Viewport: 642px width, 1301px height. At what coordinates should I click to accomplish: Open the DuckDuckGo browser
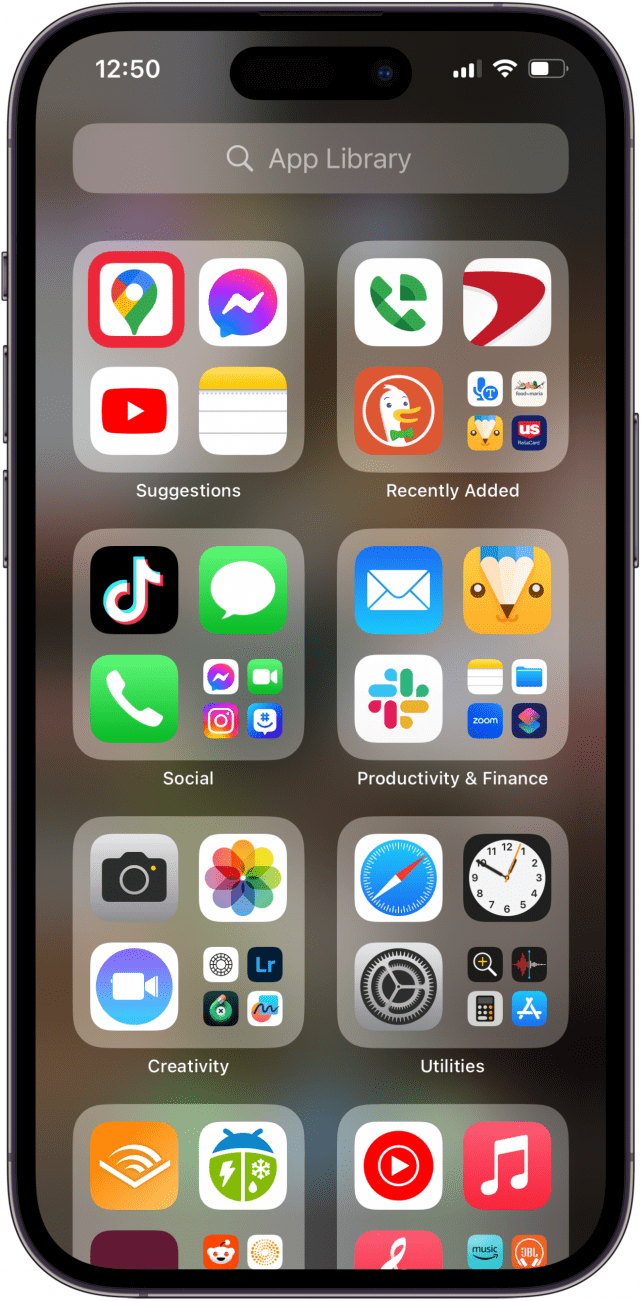(x=398, y=411)
